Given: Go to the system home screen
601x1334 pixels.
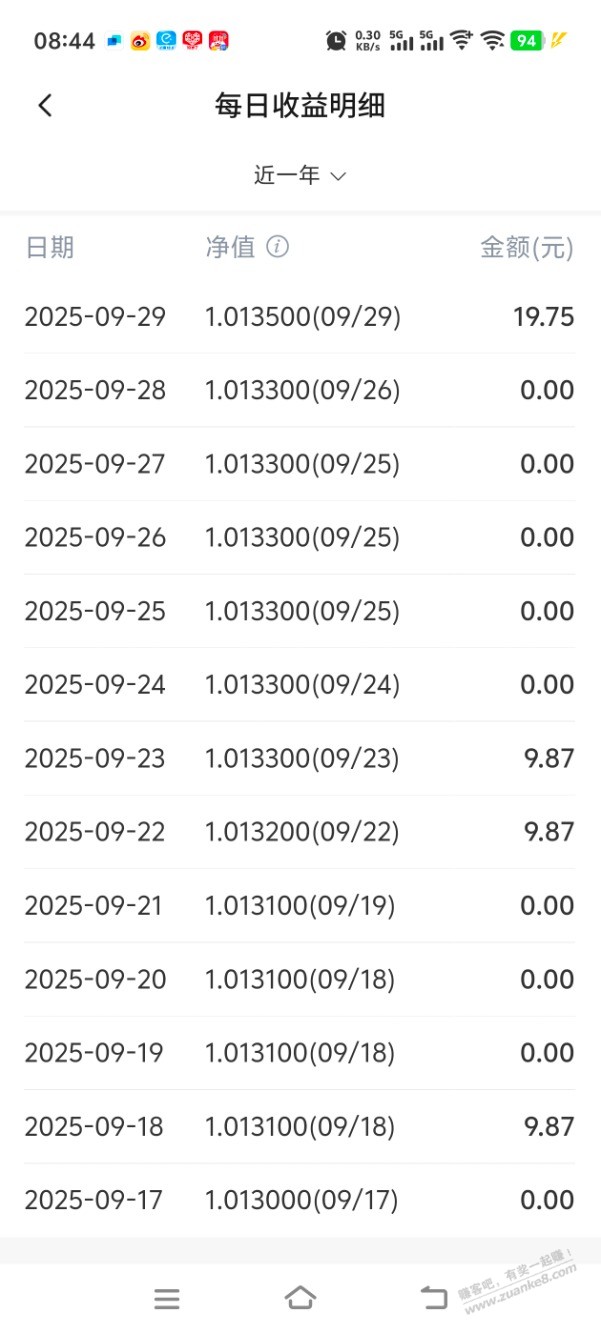Looking at the screenshot, I should (300, 1298).
